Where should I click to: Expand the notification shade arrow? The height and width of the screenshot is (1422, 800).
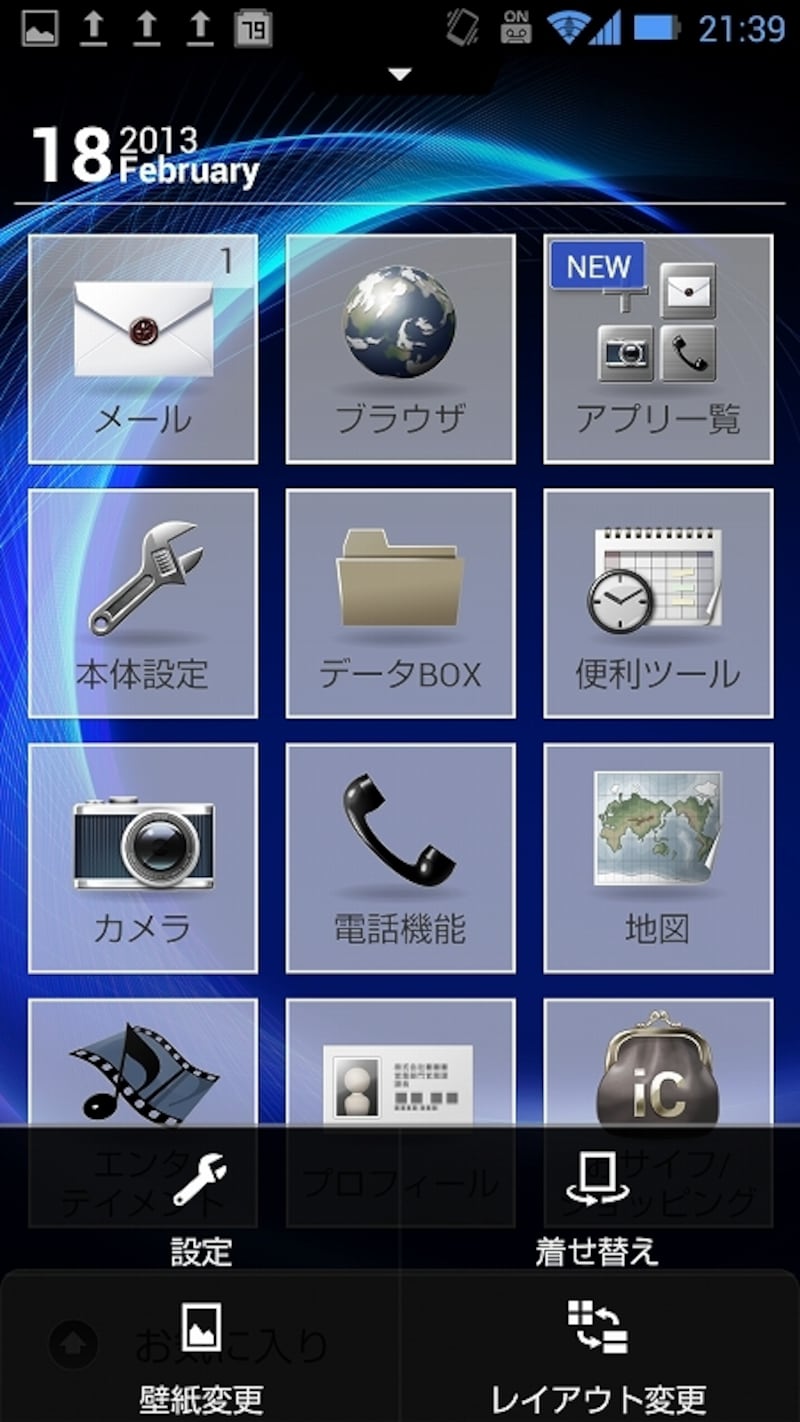coord(399,74)
